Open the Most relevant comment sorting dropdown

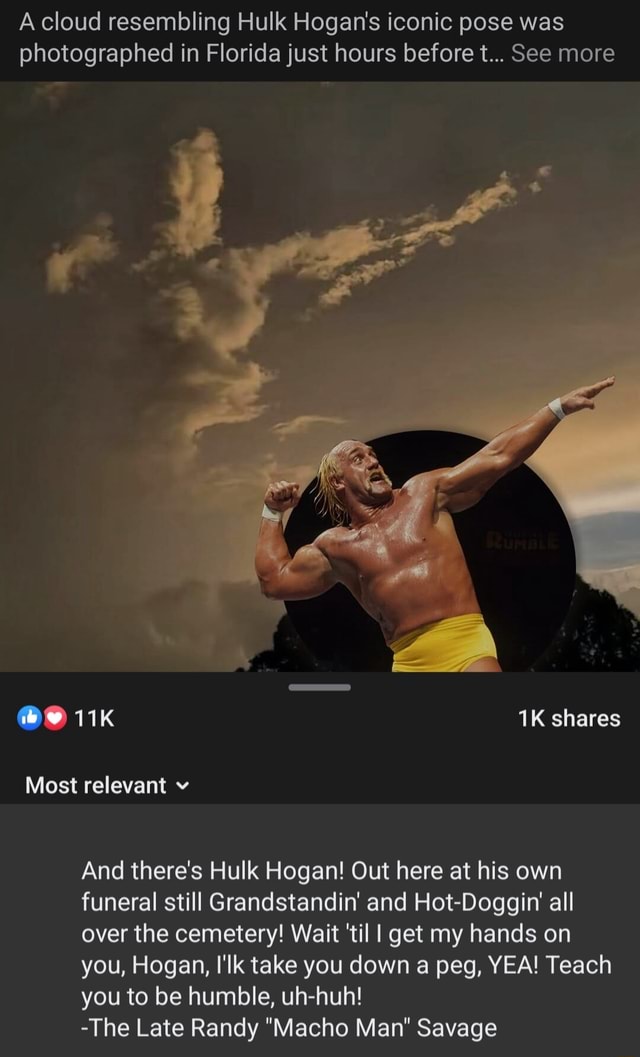(107, 785)
